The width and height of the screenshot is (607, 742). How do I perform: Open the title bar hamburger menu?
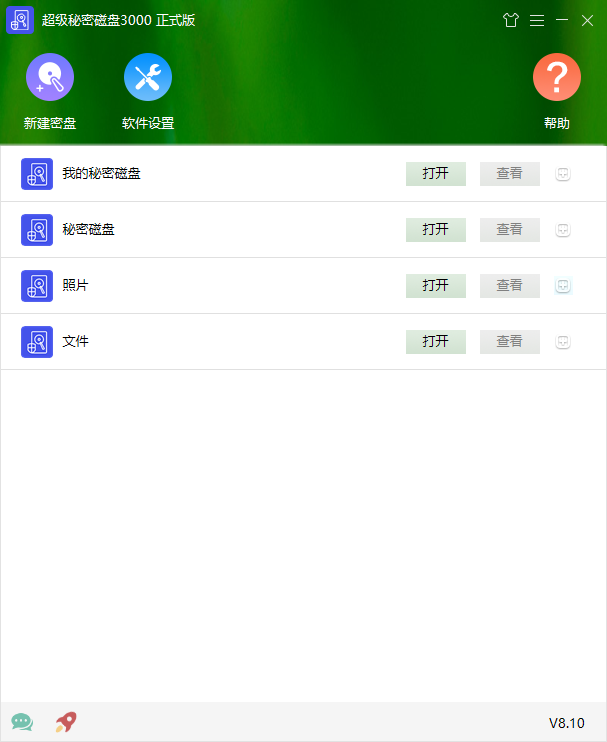tap(537, 20)
